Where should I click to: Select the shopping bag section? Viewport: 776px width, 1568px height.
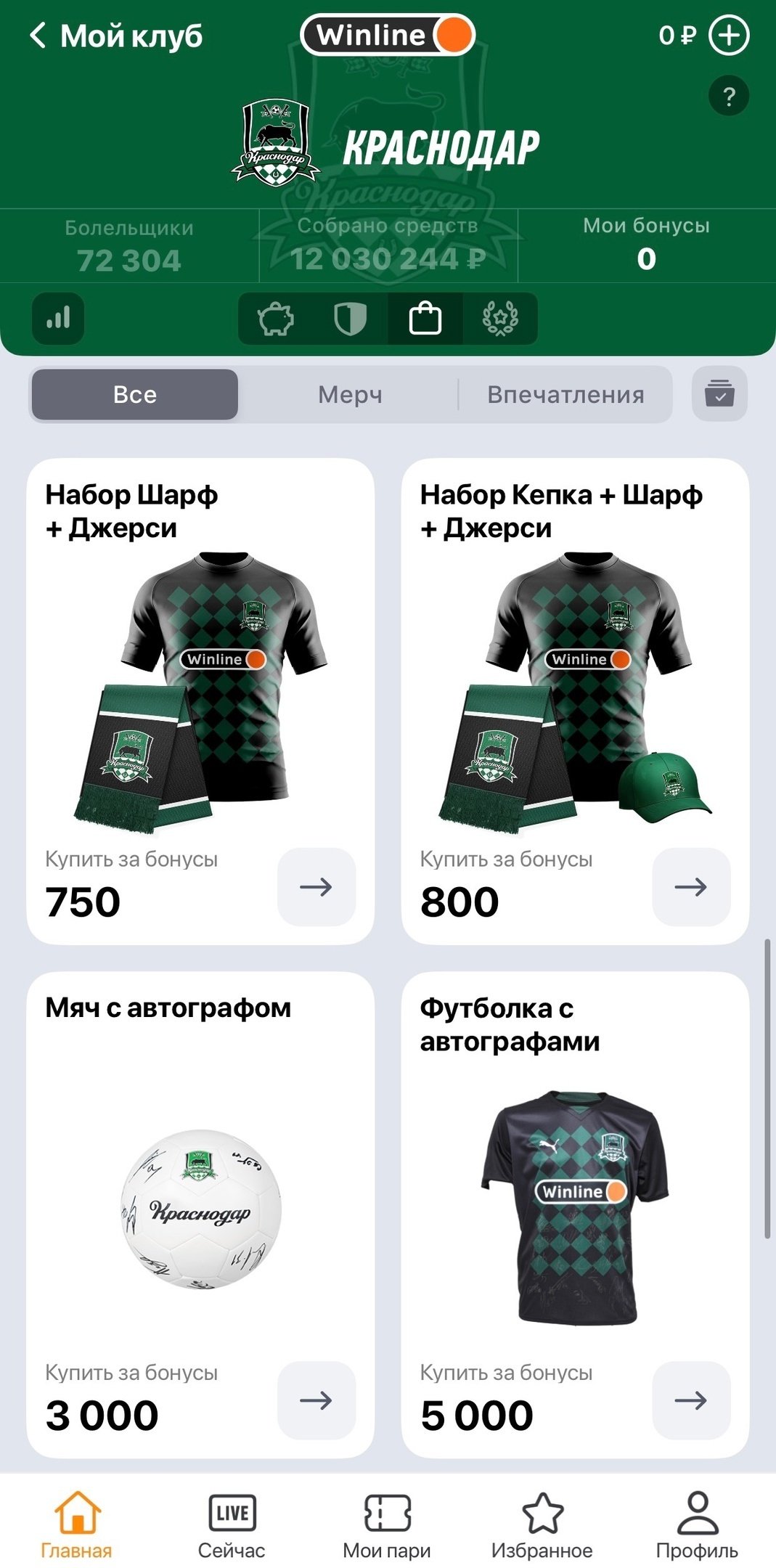point(425,319)
